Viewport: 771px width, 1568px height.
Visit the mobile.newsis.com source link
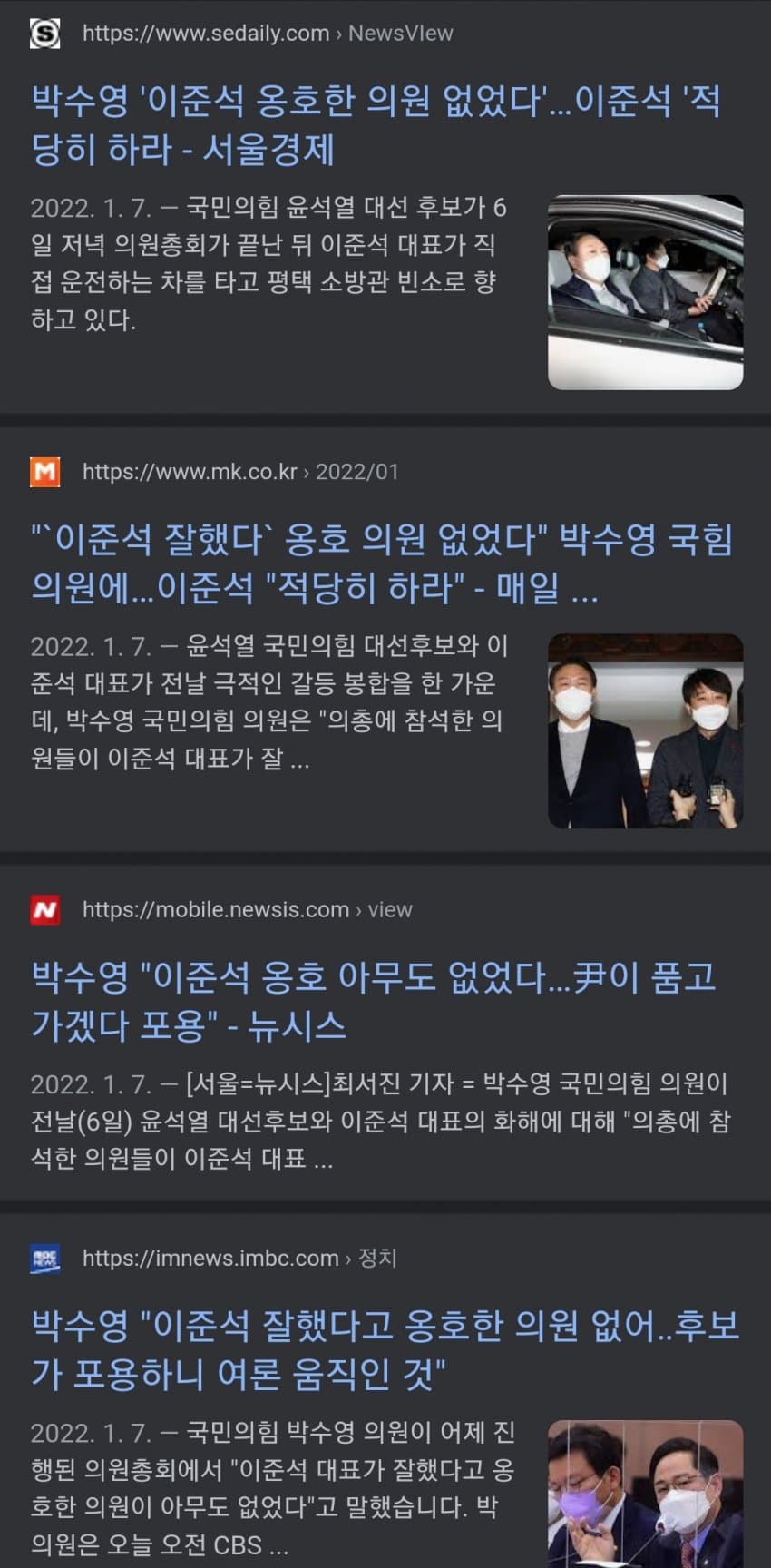(x=247, y=910)
